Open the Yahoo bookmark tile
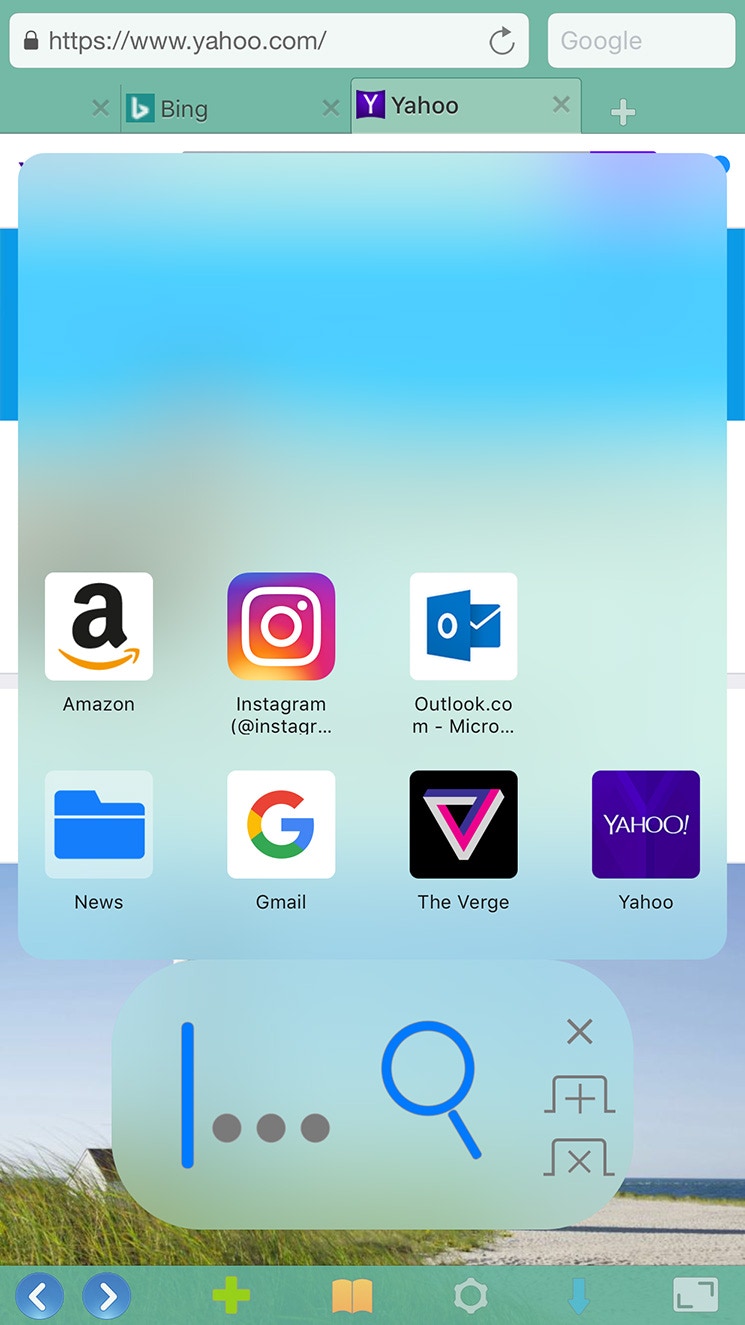Viewport: 745px width, 1325px height. tap(645, 824)
